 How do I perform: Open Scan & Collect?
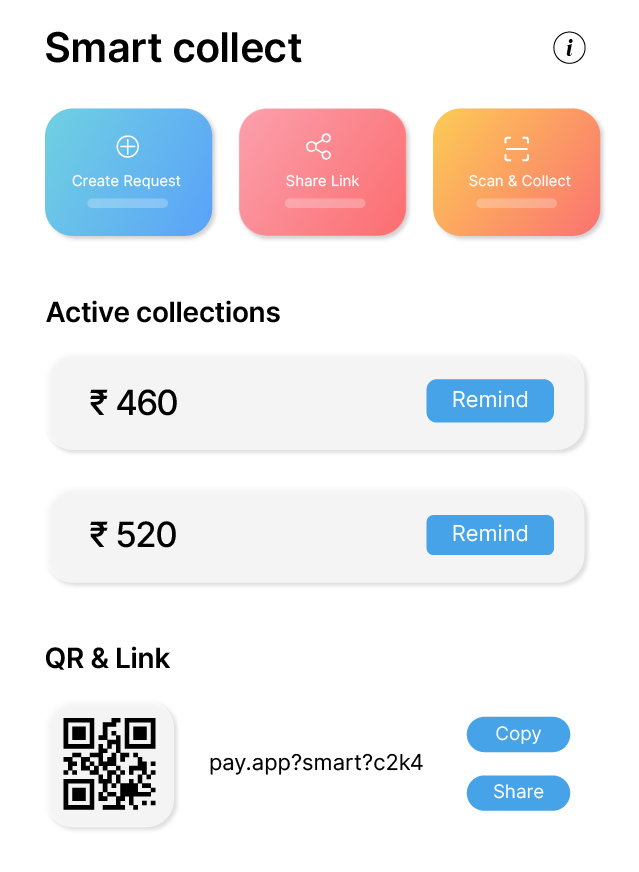[x=516, y=171]
